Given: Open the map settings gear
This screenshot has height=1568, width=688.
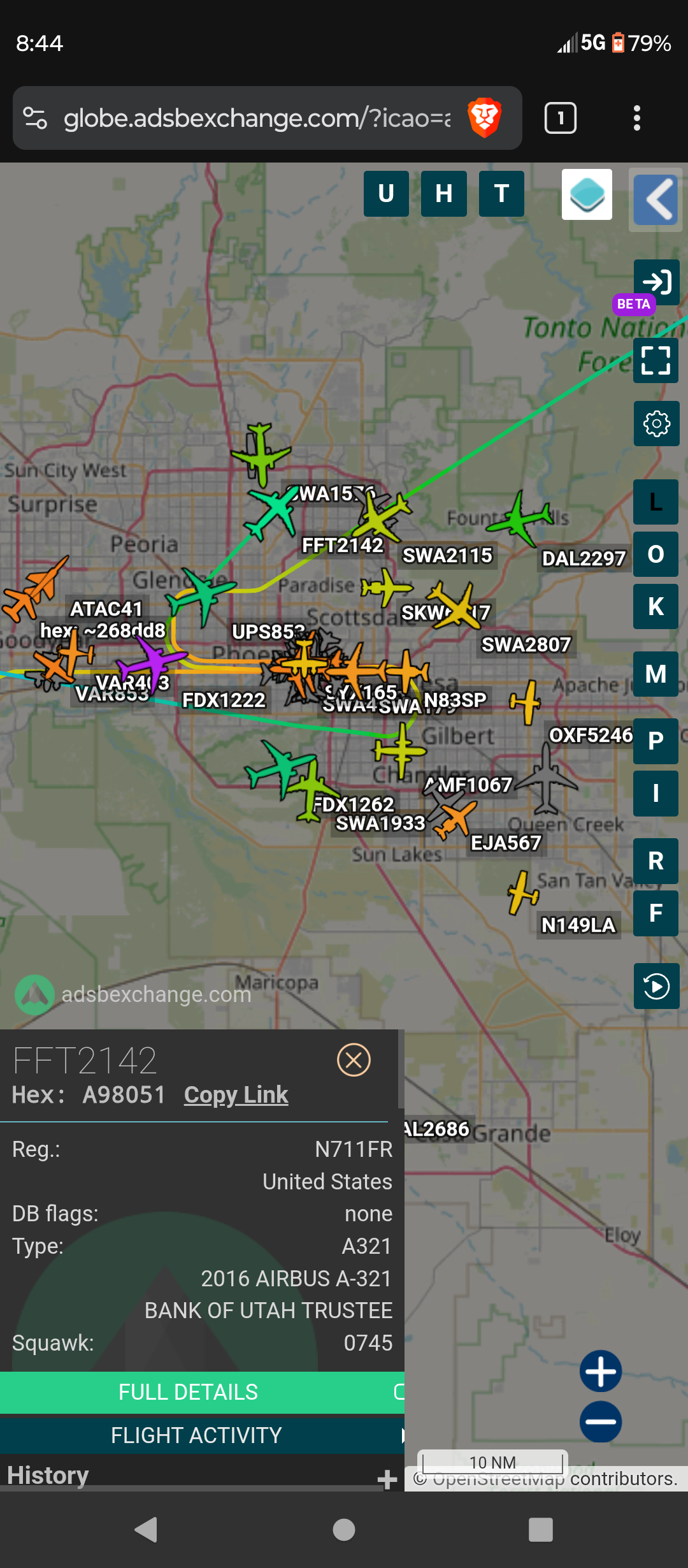Looking at the screenshot, I should tap(656, 424).
